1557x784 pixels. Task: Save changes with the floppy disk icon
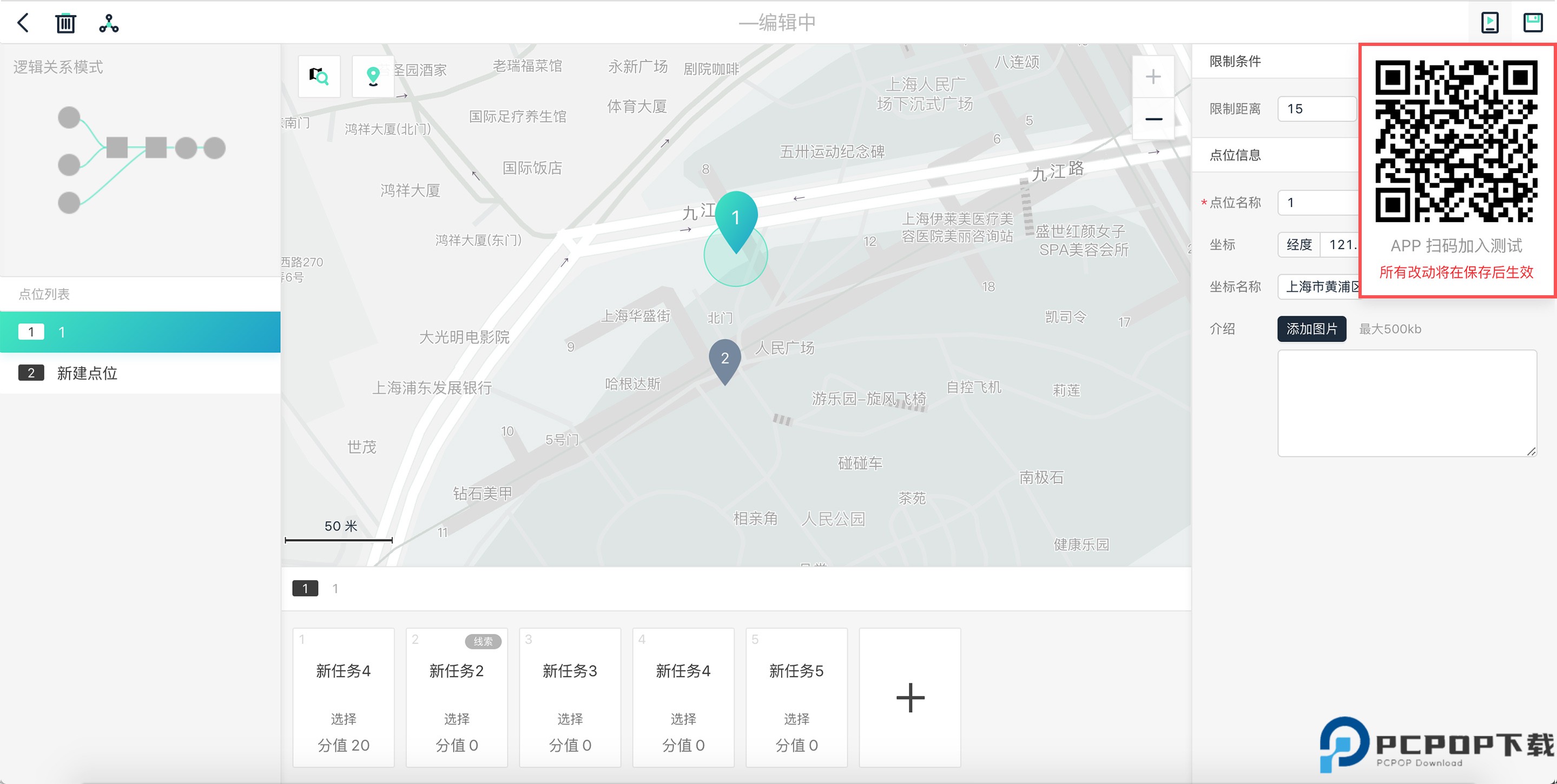(1533, 23)
